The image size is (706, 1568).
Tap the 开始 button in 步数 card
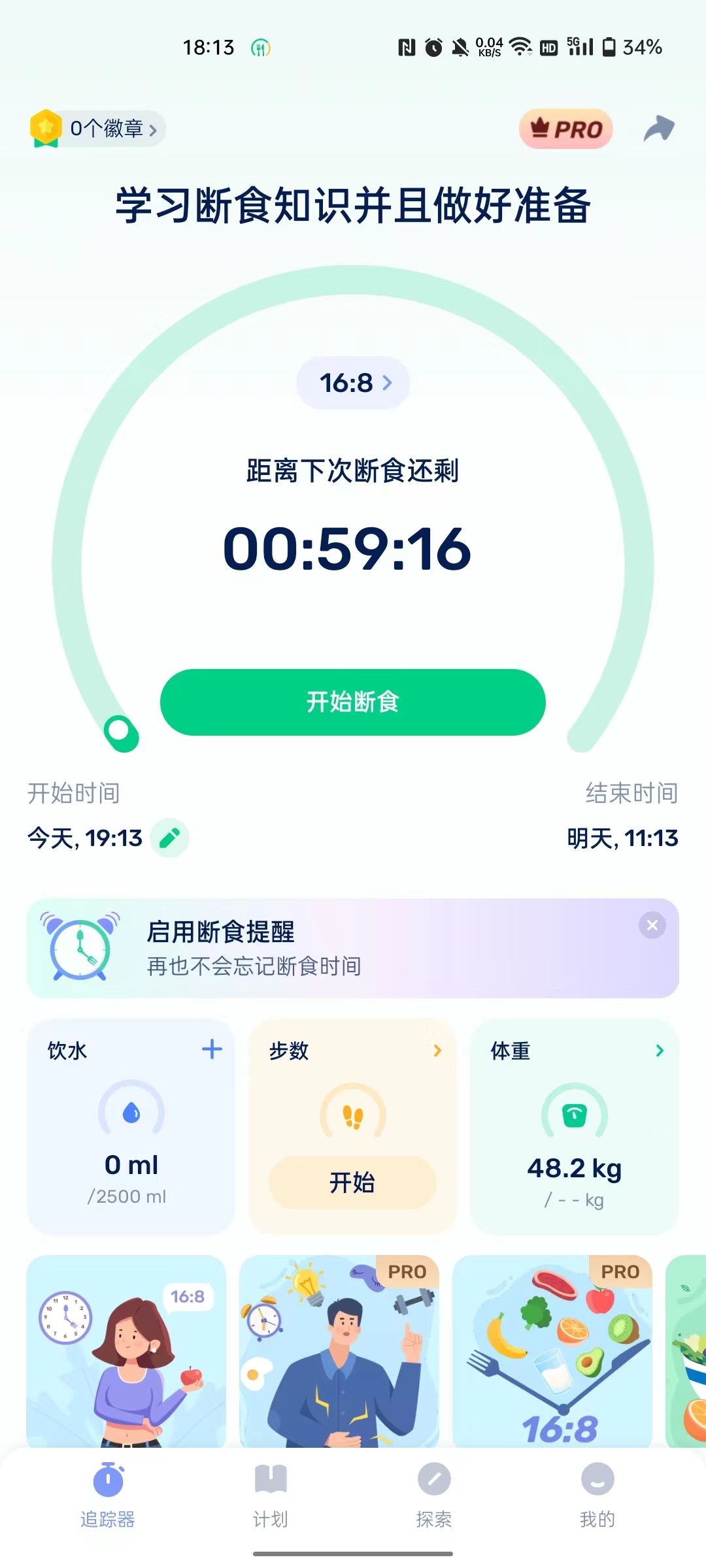[352, 1181]
